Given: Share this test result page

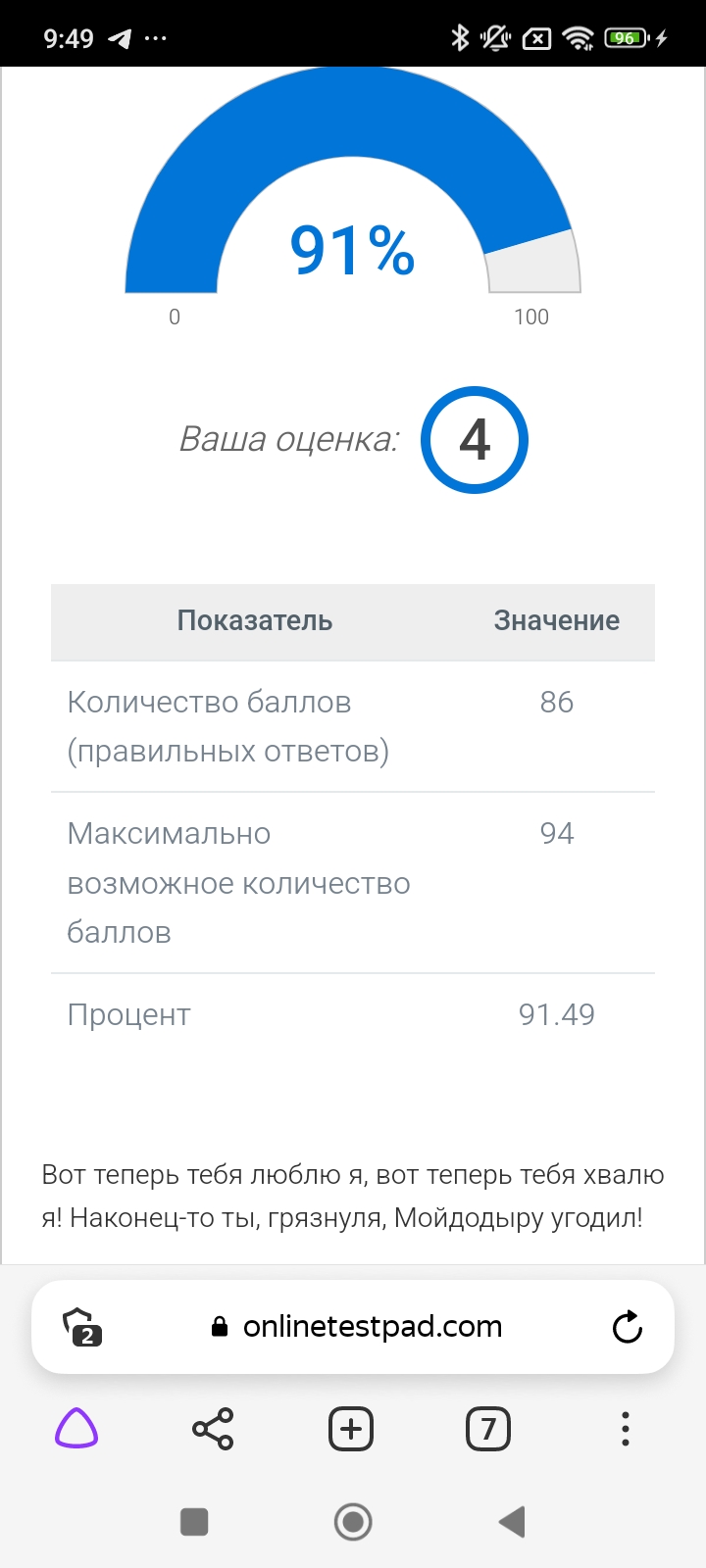Looking at the screenshot, I should (x=213, y=1429).
